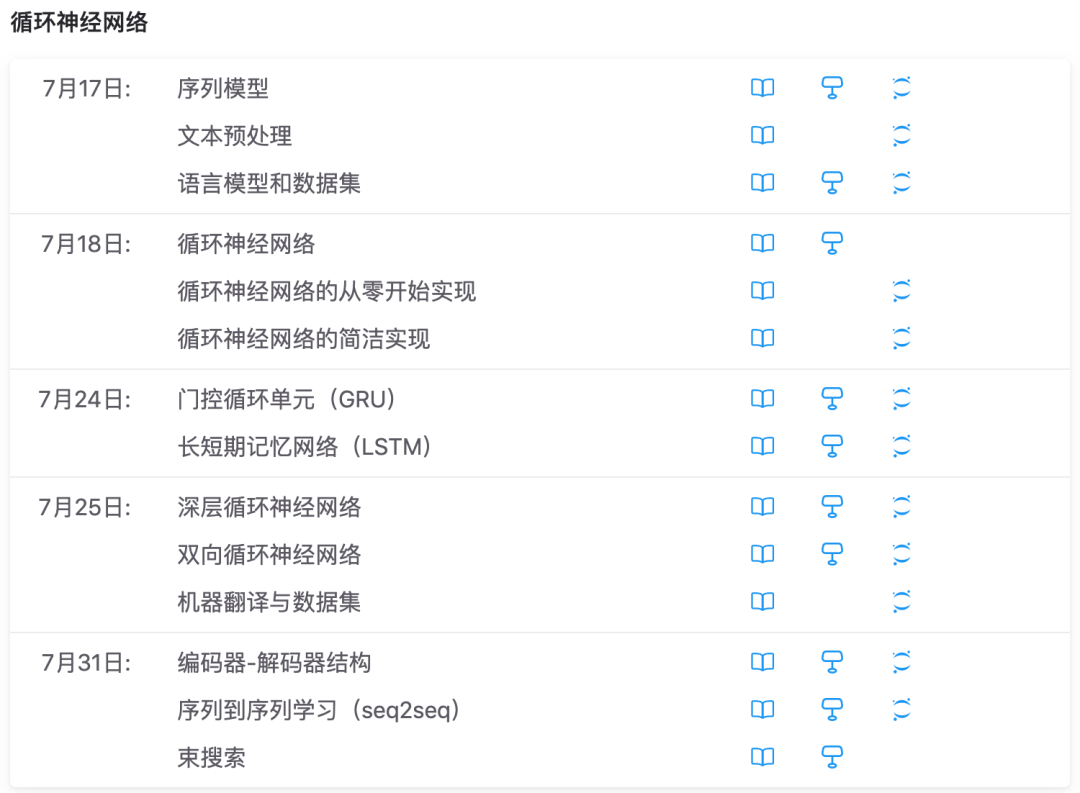The image size is (1080, 793).
Task: View the slides for 语言模型和数据集
Action: (x=832, y=183)
